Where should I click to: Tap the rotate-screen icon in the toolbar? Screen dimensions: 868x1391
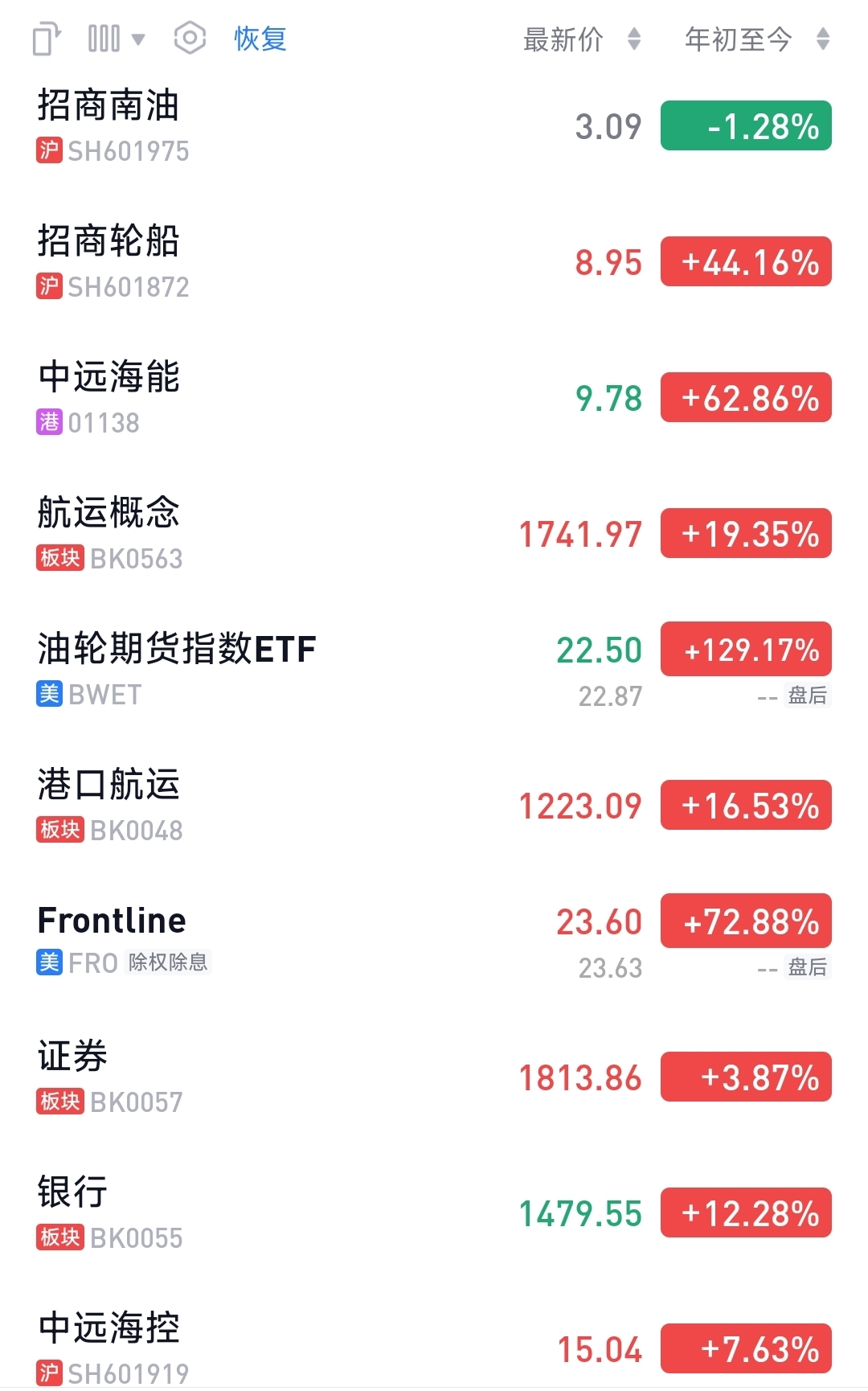(x=47, y=39)
